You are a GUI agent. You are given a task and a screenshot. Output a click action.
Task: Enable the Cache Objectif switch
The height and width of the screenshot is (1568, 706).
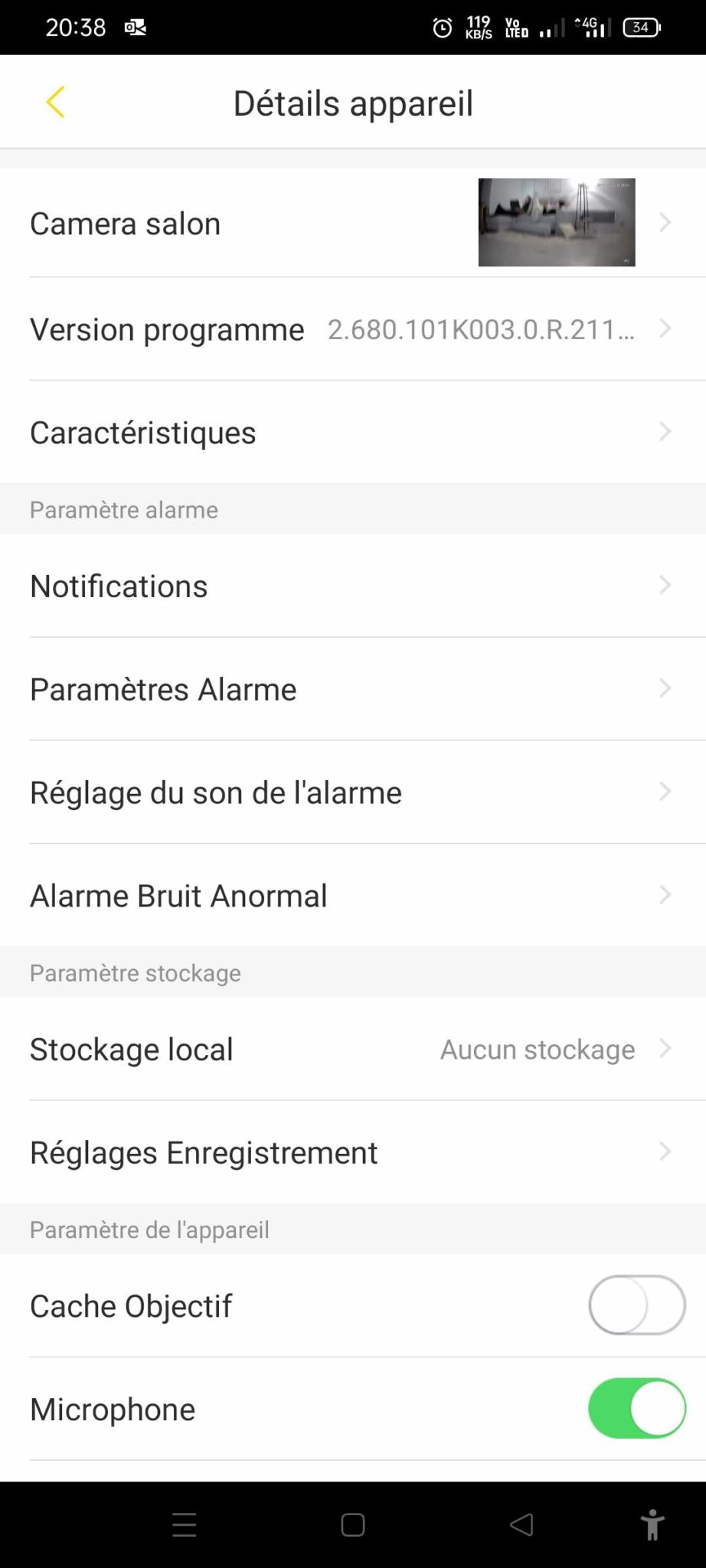pos(636,1305)
